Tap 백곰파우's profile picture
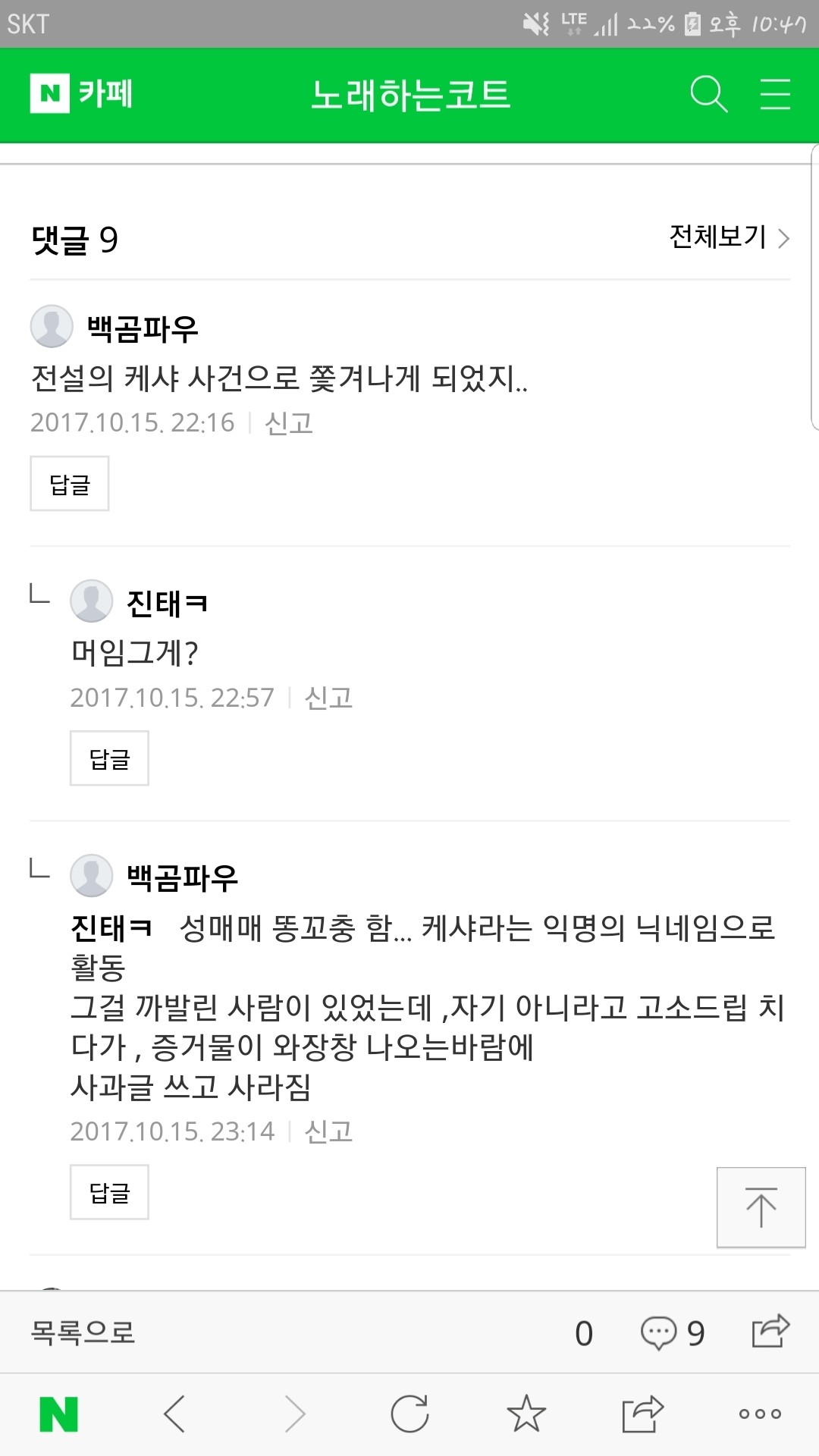The width and height of the screenshot is (819, 1456). coord(51,326)
